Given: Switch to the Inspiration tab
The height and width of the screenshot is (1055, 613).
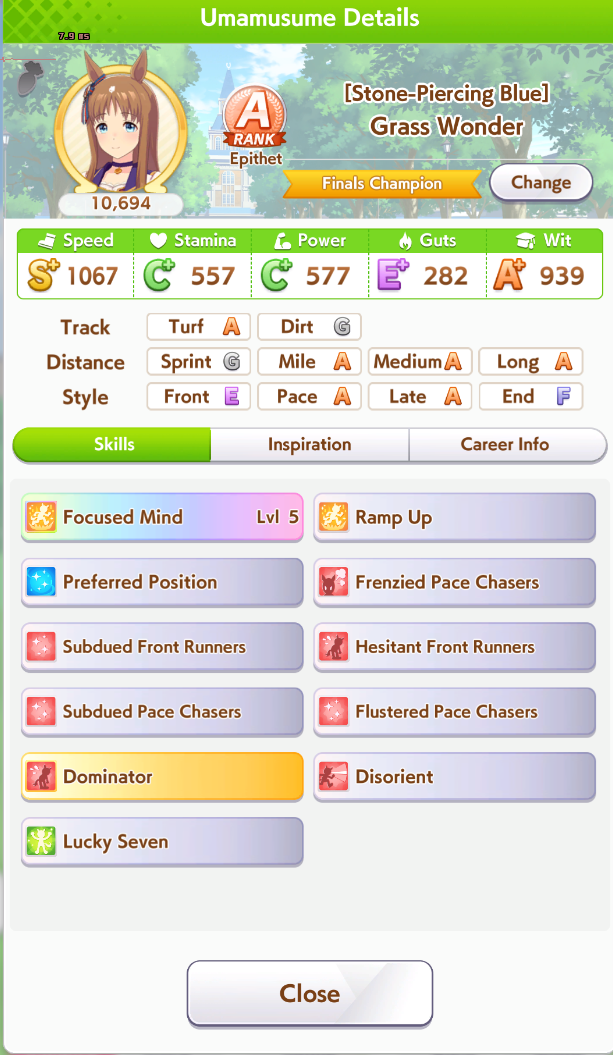Looking at the screenshot, I should (x=309, y=445).
